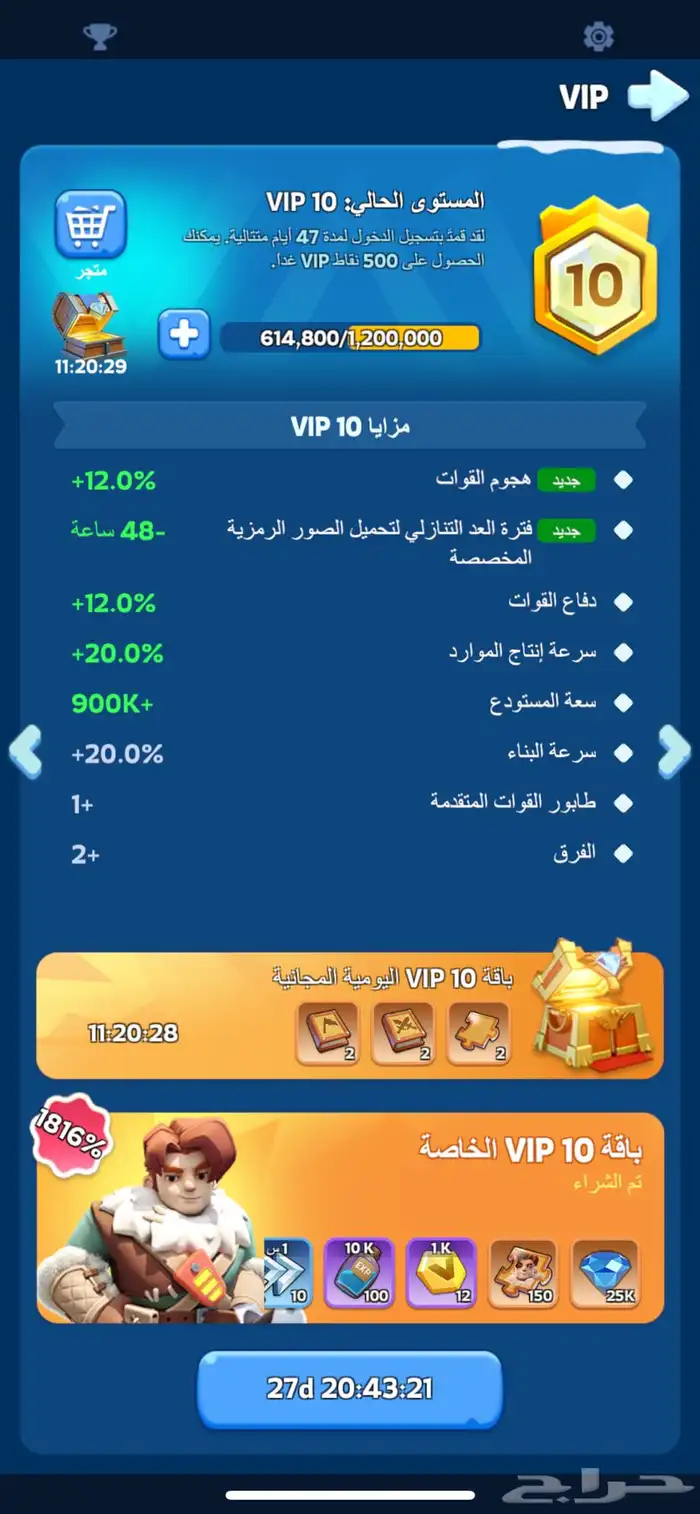Tap the 10K EXP potion reward item
700x1514 pixels.
(x=359, y=1273)
